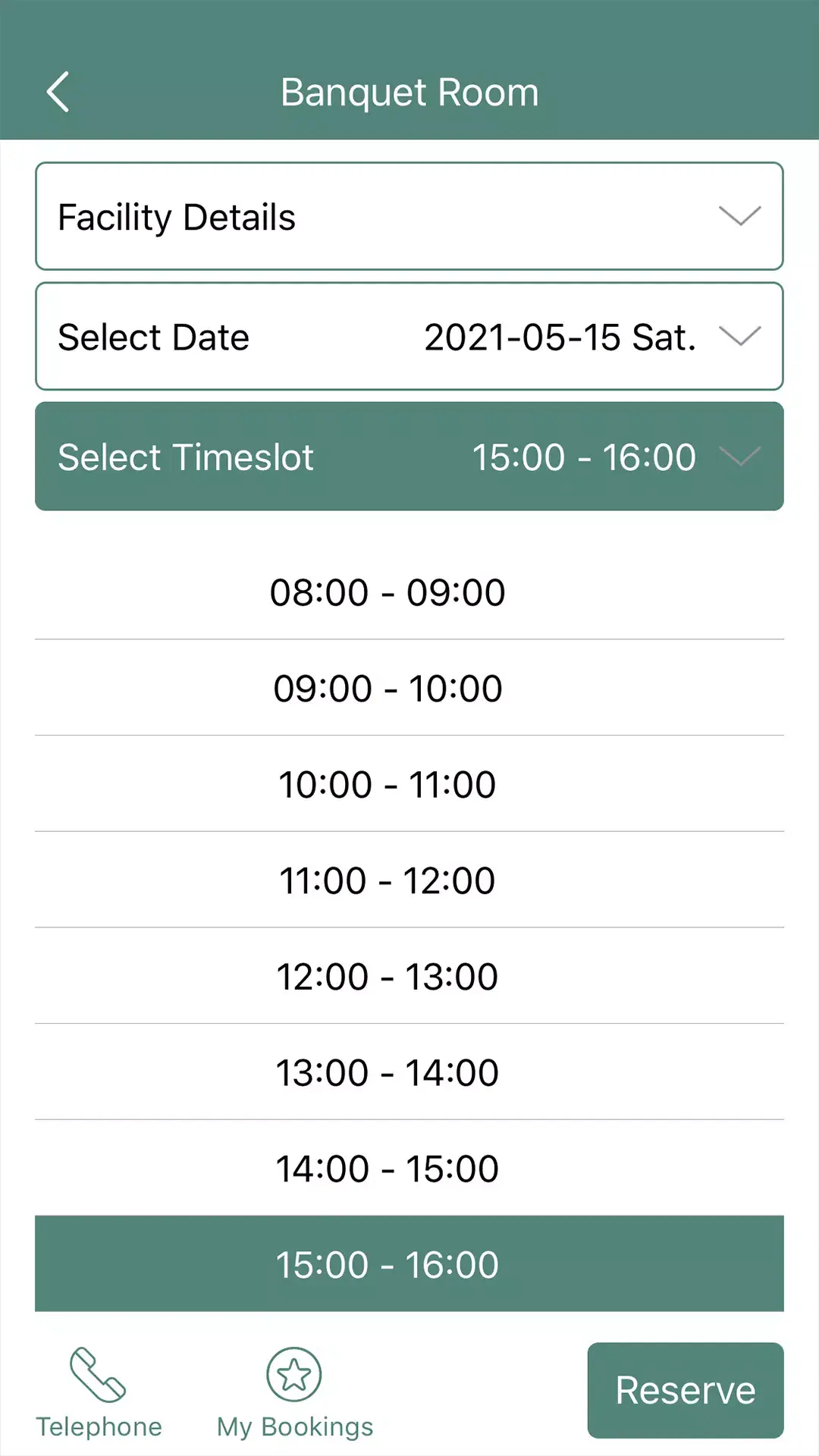Screen dimensions: 819x1456
Task: Tap the back arrow icon
Action: click(58, 91)
